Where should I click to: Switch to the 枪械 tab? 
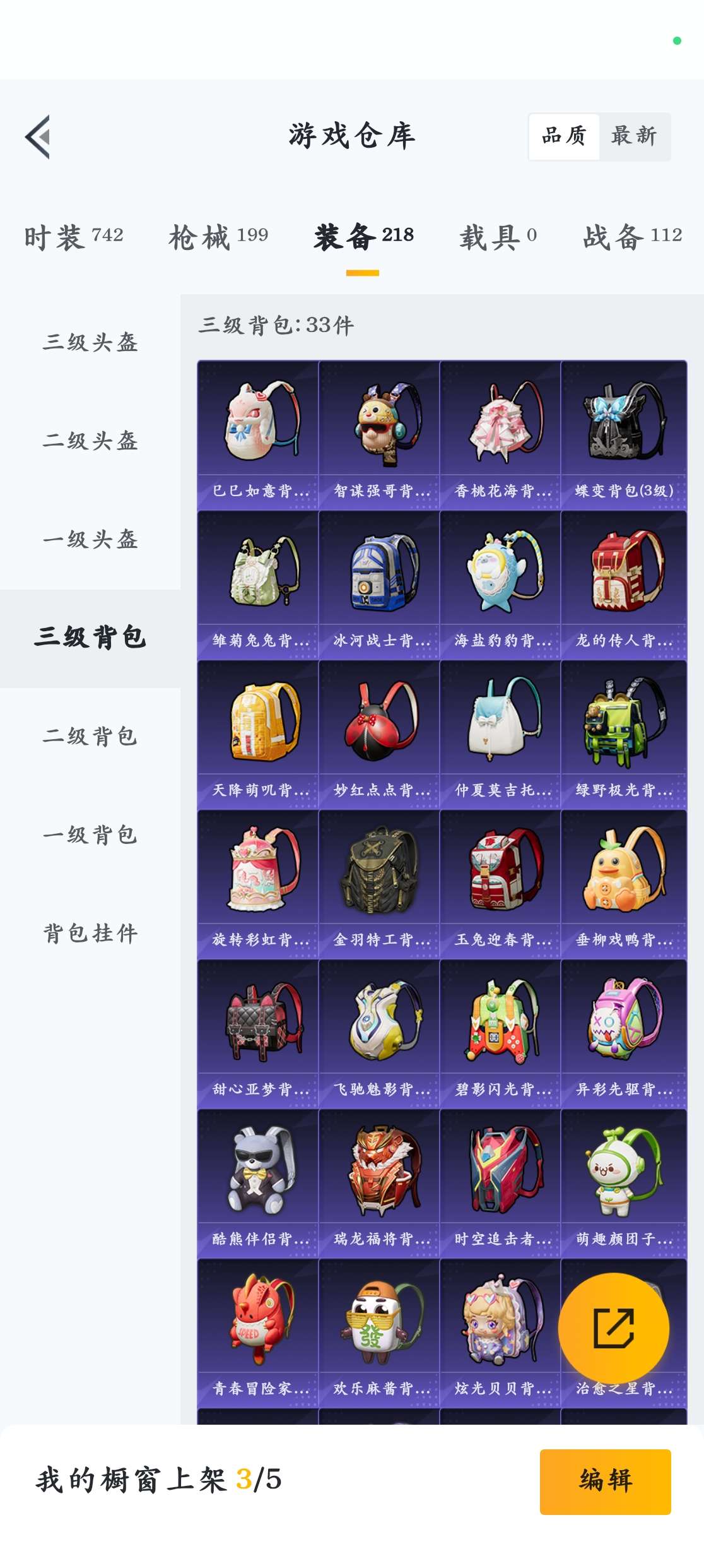click(x=218, y=237)
